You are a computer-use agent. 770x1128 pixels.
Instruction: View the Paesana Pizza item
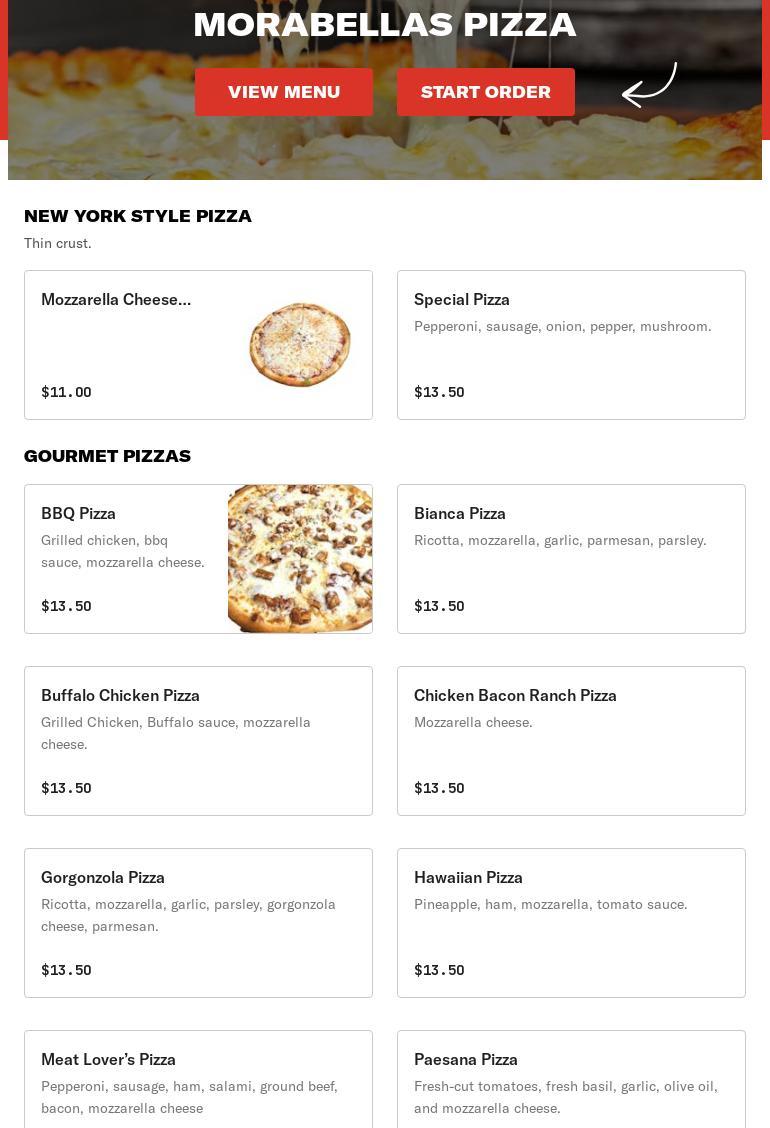pos(571,1082)
